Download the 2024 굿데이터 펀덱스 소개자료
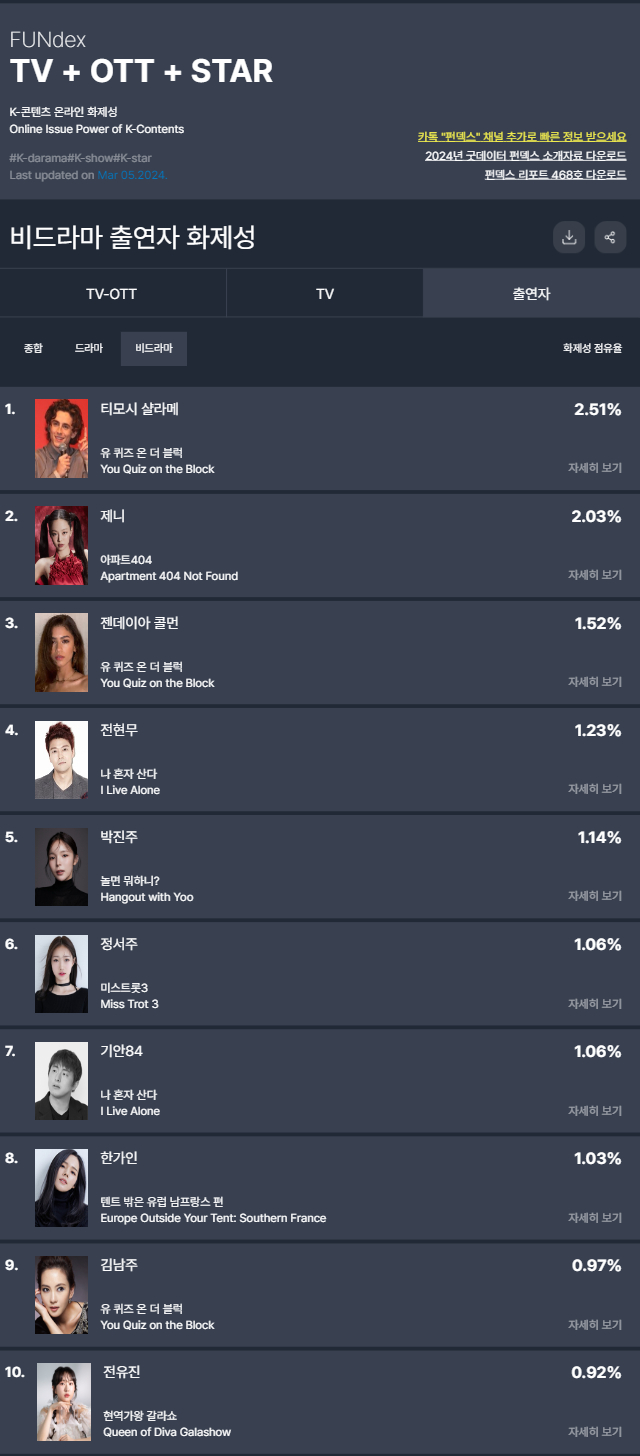The width and height of the screenshot is (640, 1456). point(525,155)
